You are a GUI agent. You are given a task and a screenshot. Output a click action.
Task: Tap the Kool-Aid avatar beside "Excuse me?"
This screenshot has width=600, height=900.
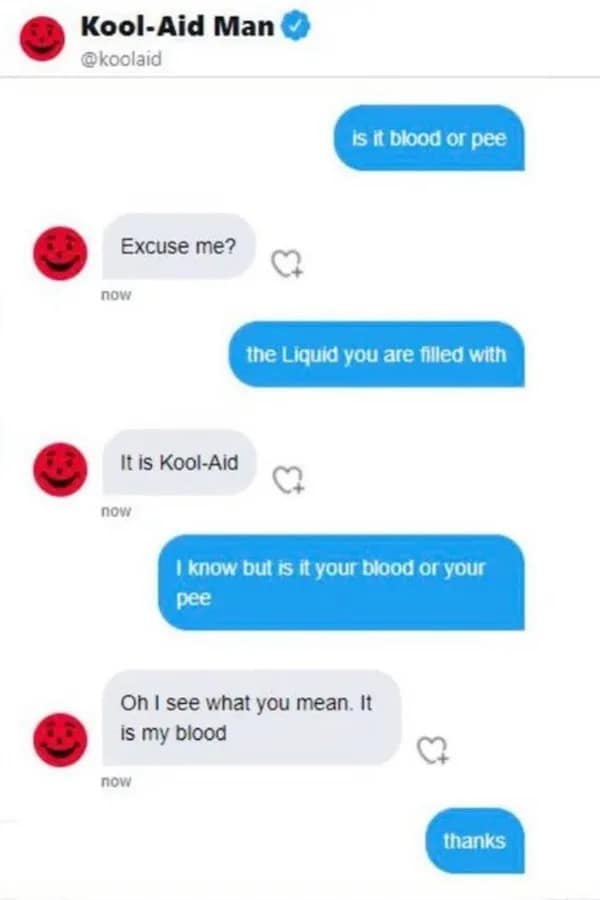(x=61, y=252)
